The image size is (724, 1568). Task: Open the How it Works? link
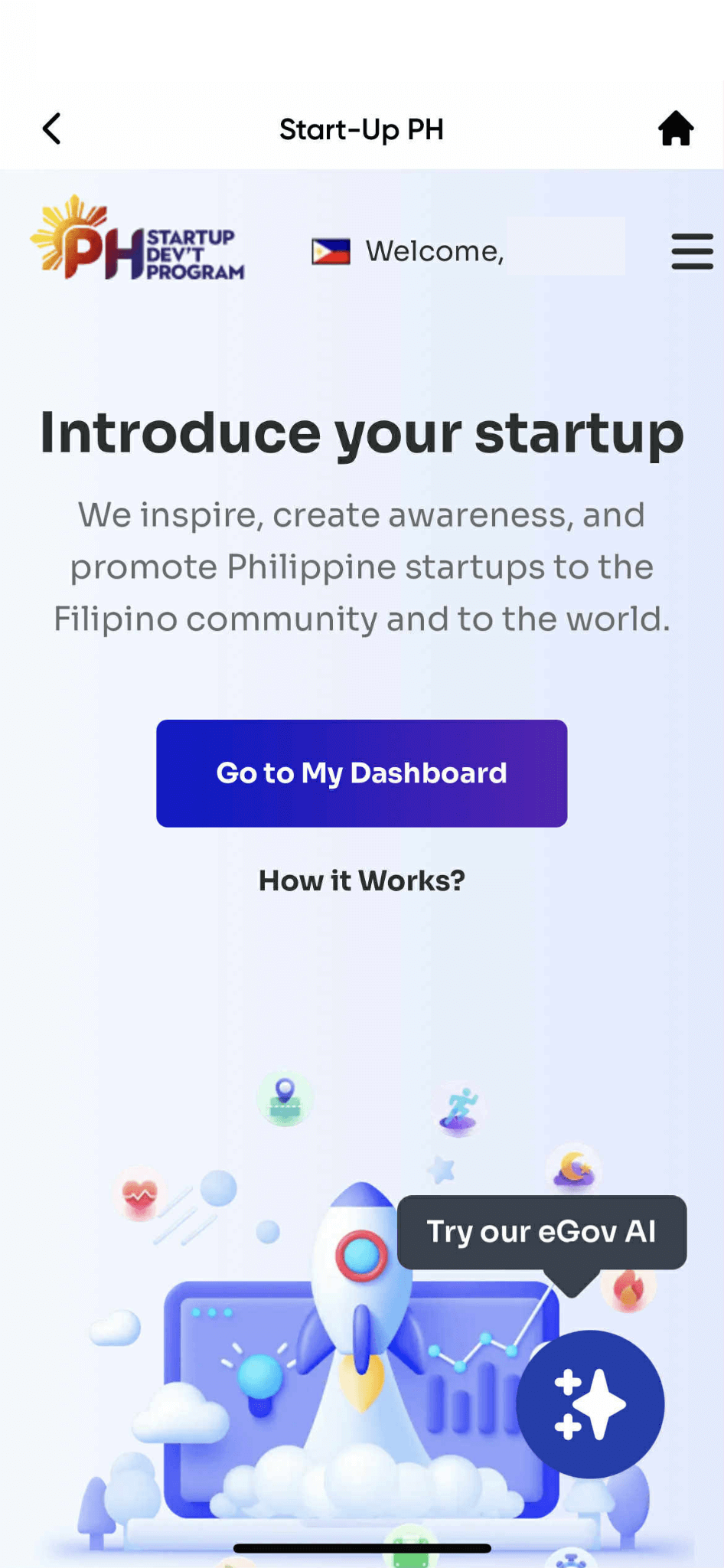click(361, 880)
